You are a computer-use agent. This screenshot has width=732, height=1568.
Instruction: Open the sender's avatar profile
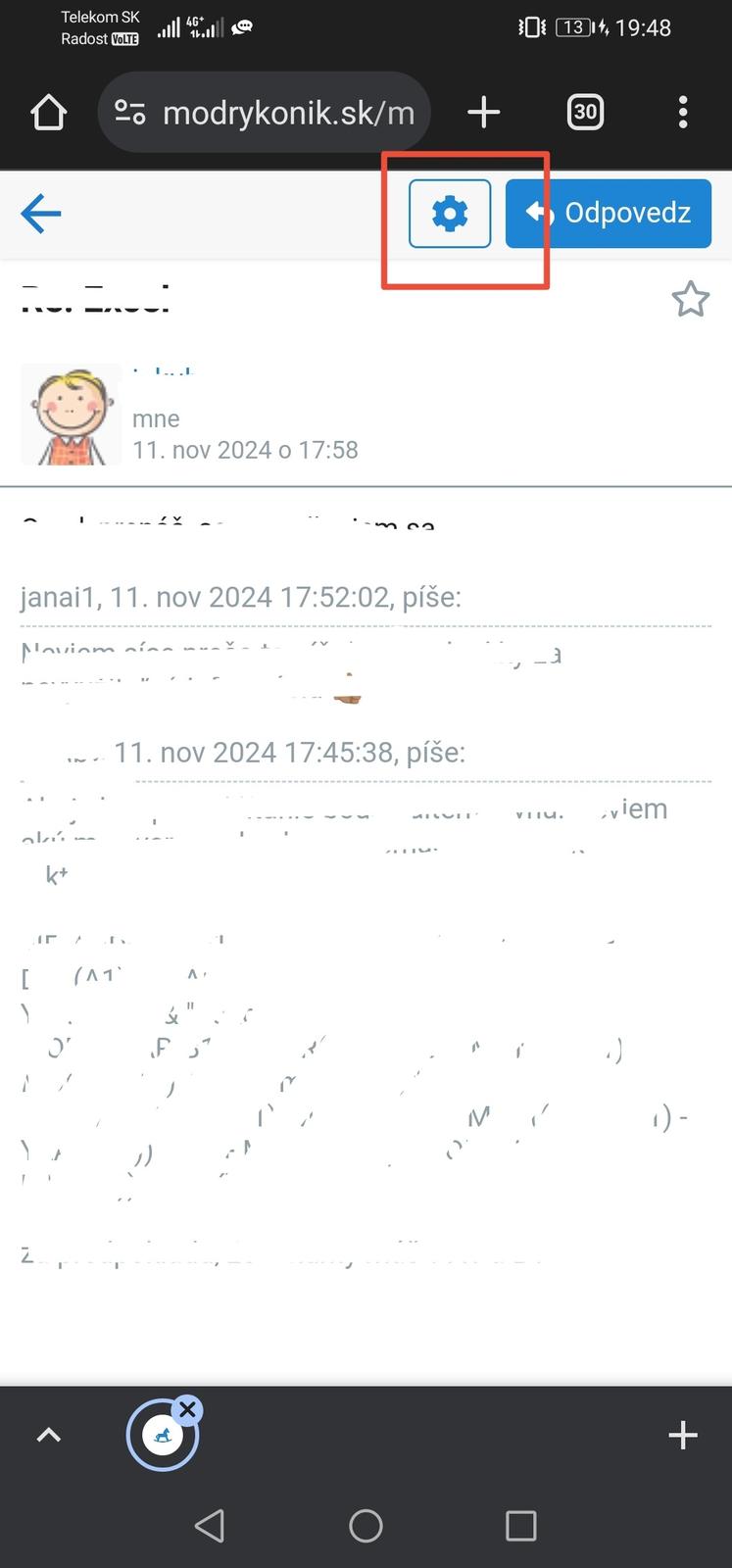coord(70,416)
